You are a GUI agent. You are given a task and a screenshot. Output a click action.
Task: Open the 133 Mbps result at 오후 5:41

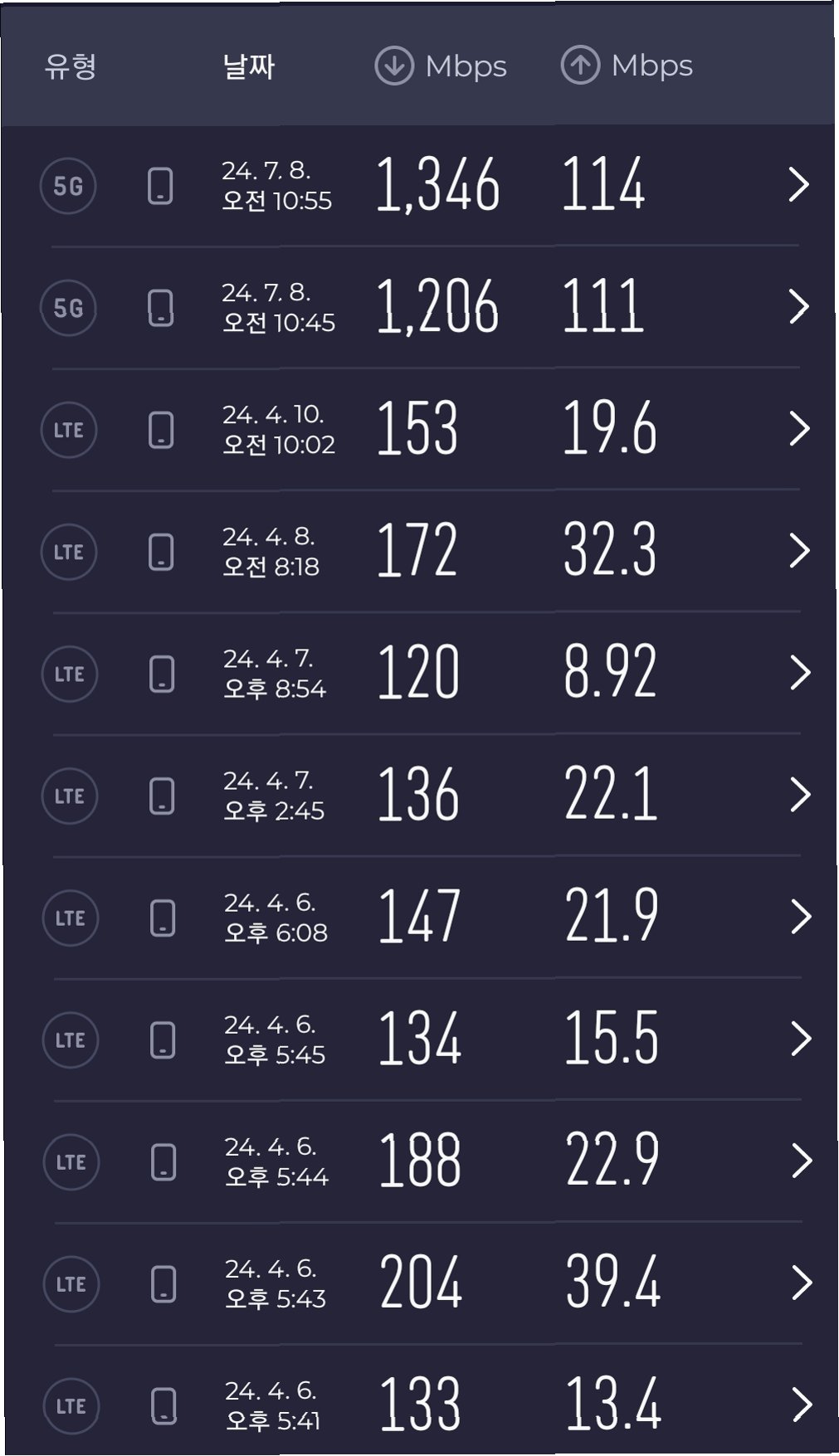click(x=419, y=1404)
